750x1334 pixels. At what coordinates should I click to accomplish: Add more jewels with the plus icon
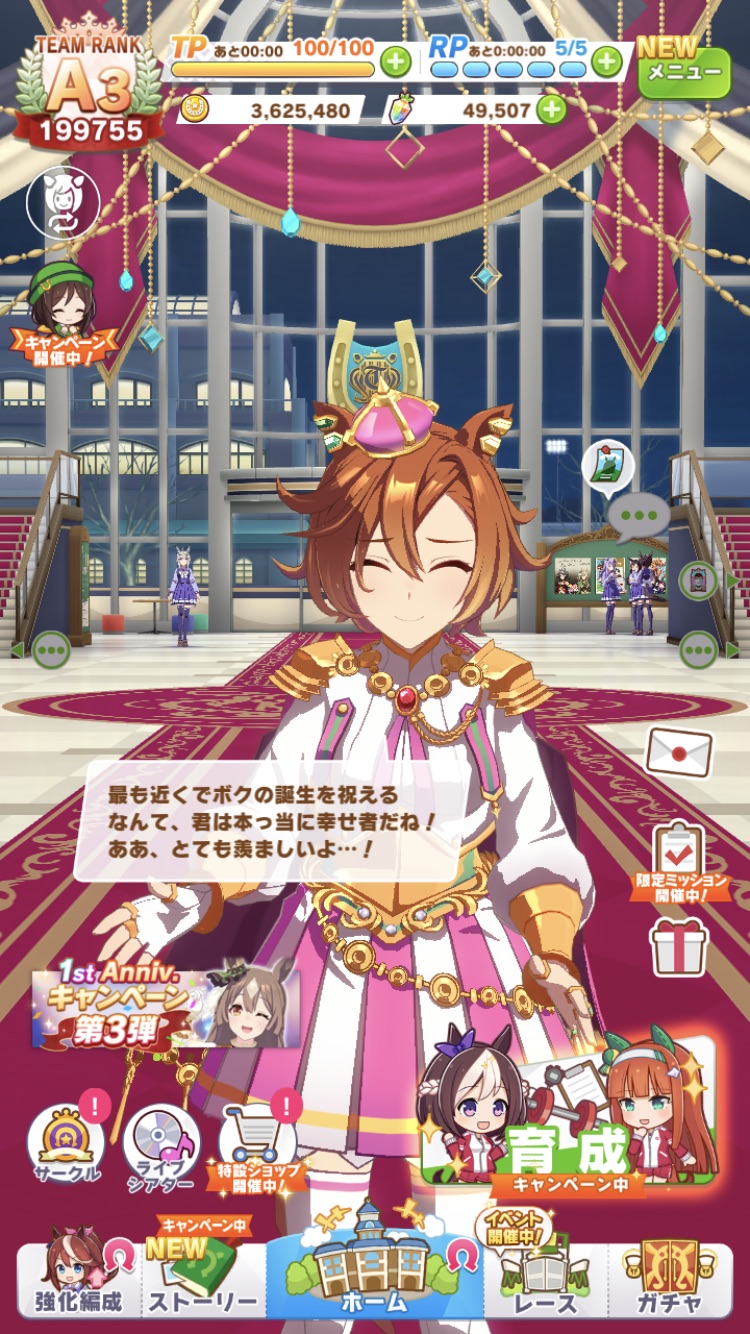(x=551, y=110)
